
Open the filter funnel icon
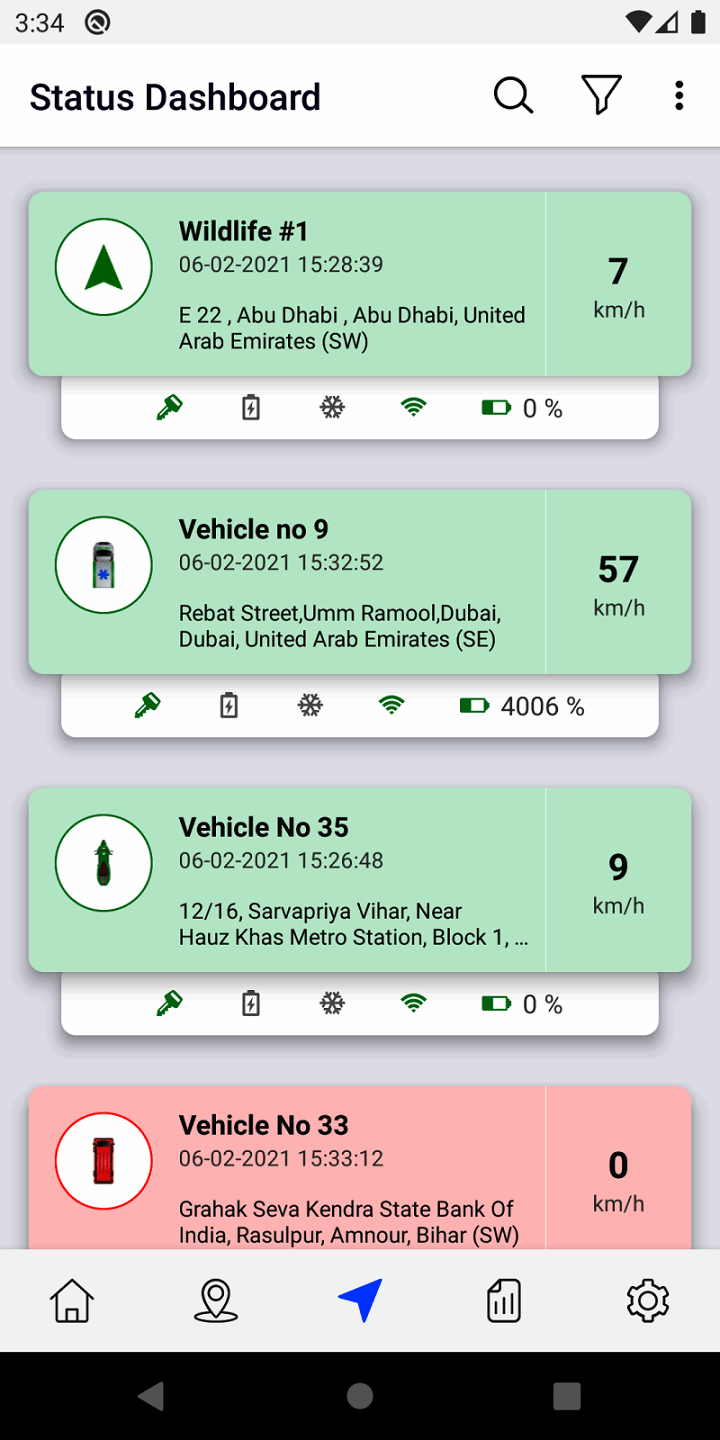[601, 96]
